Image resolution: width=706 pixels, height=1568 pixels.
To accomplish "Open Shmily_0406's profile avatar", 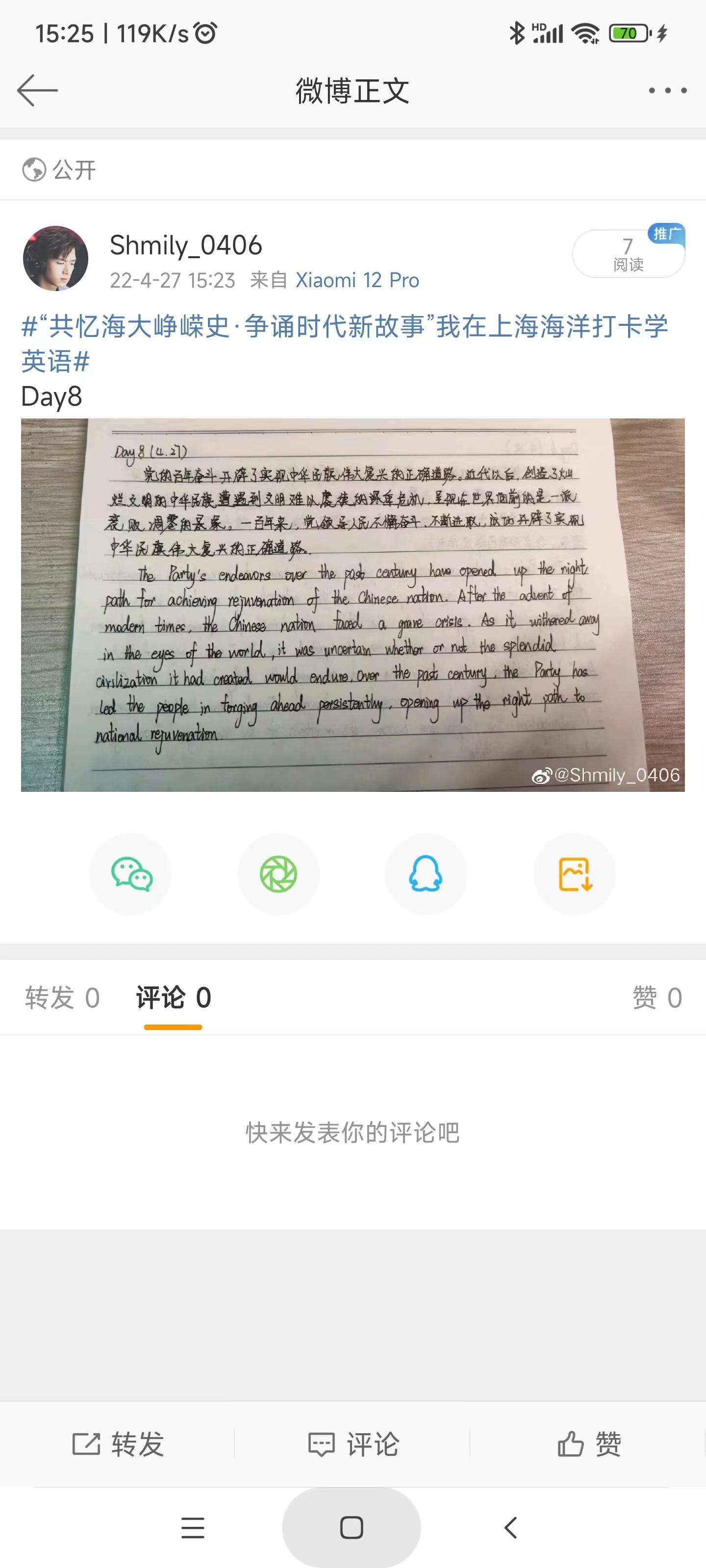I will coord(55,258).
